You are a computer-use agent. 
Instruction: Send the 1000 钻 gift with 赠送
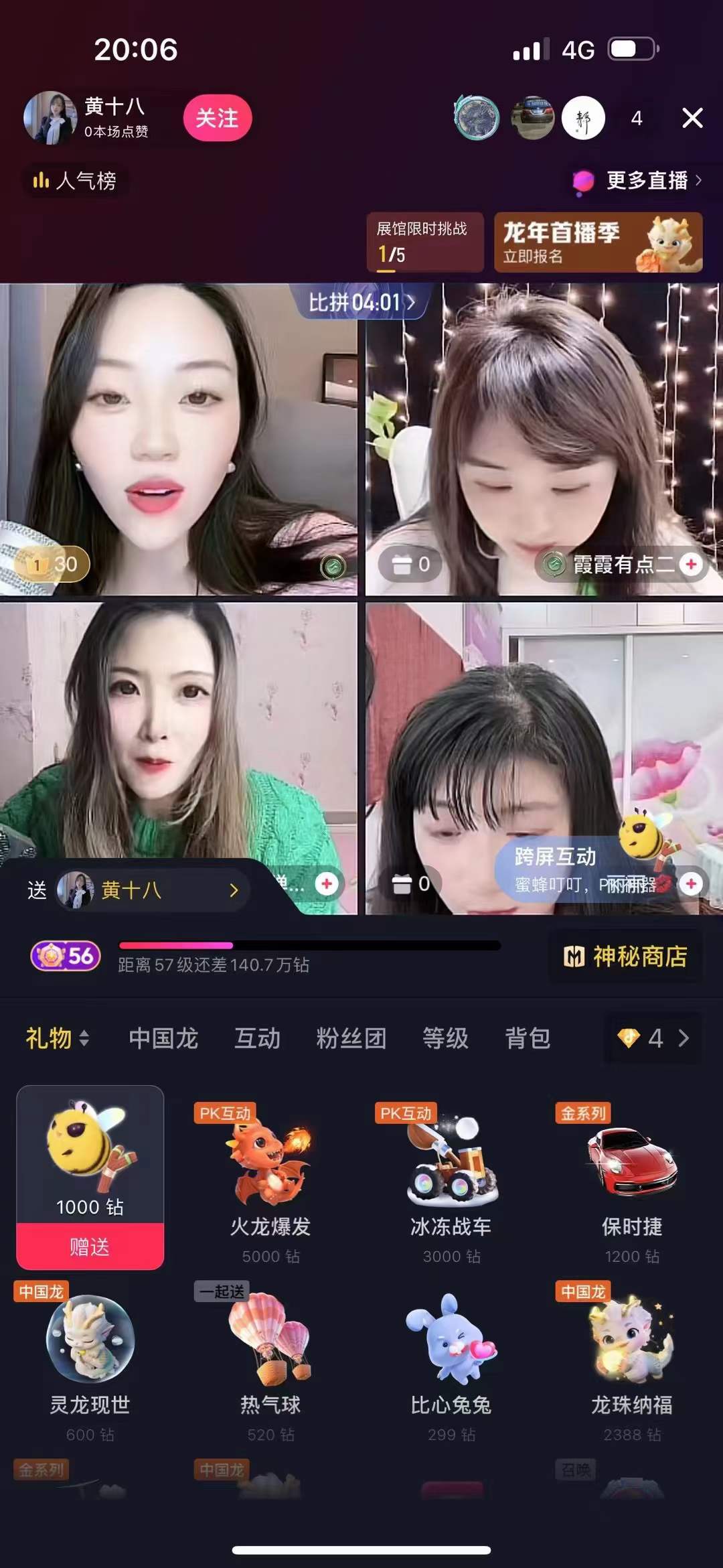pos(90,1246)
